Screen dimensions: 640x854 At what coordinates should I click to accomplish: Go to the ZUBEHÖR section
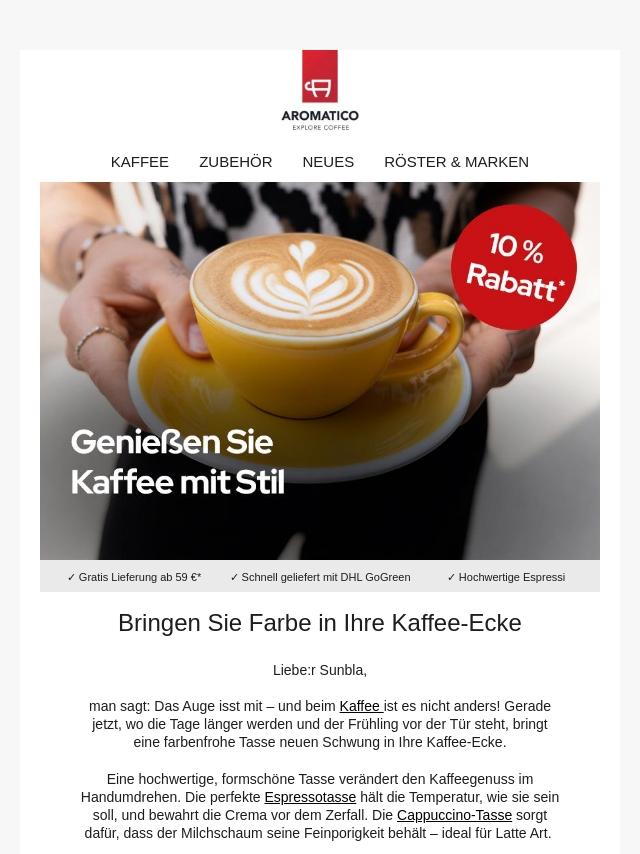click(x=235, y=162)
